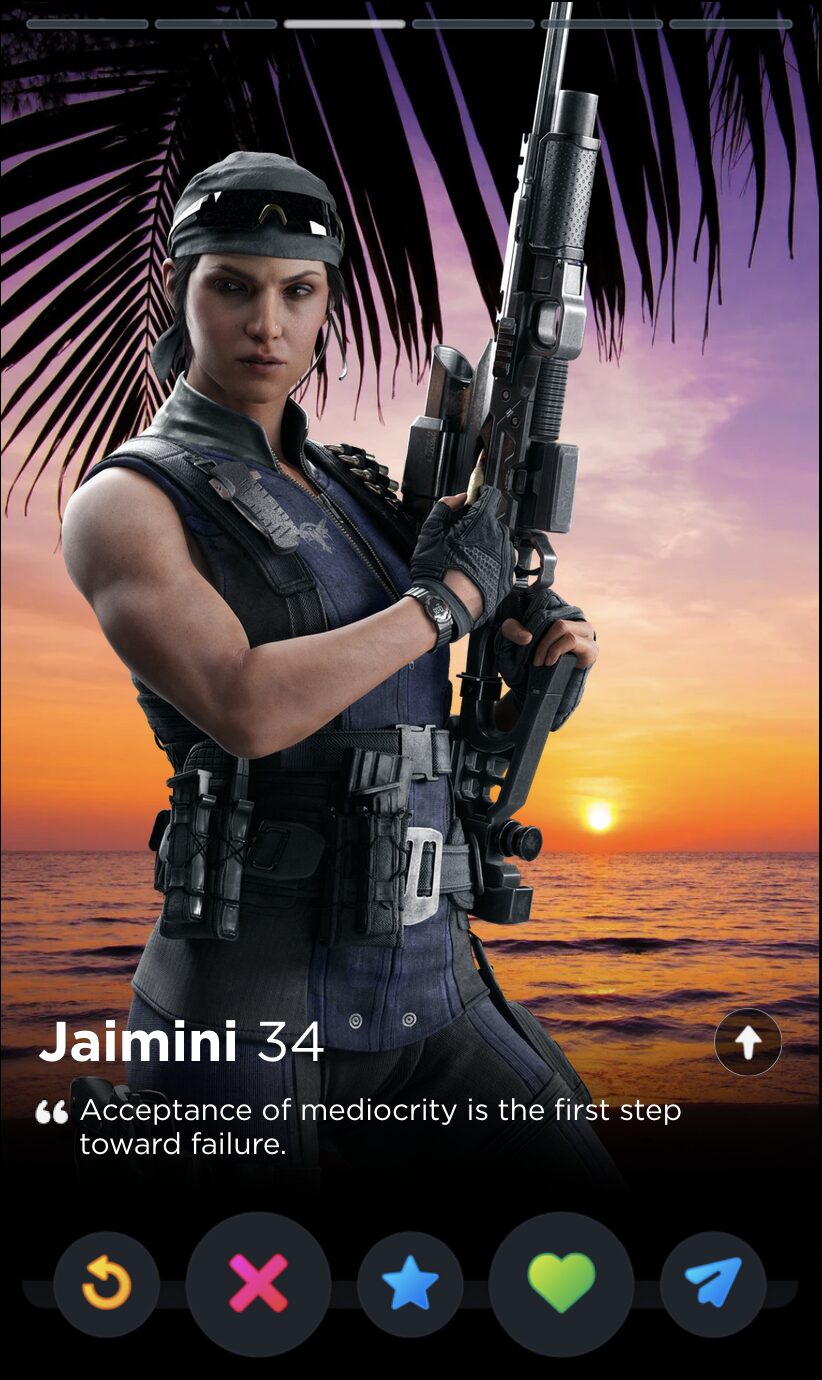Reject Jaimini with the X button
Screen dimensions: 822x1380
258,1284
